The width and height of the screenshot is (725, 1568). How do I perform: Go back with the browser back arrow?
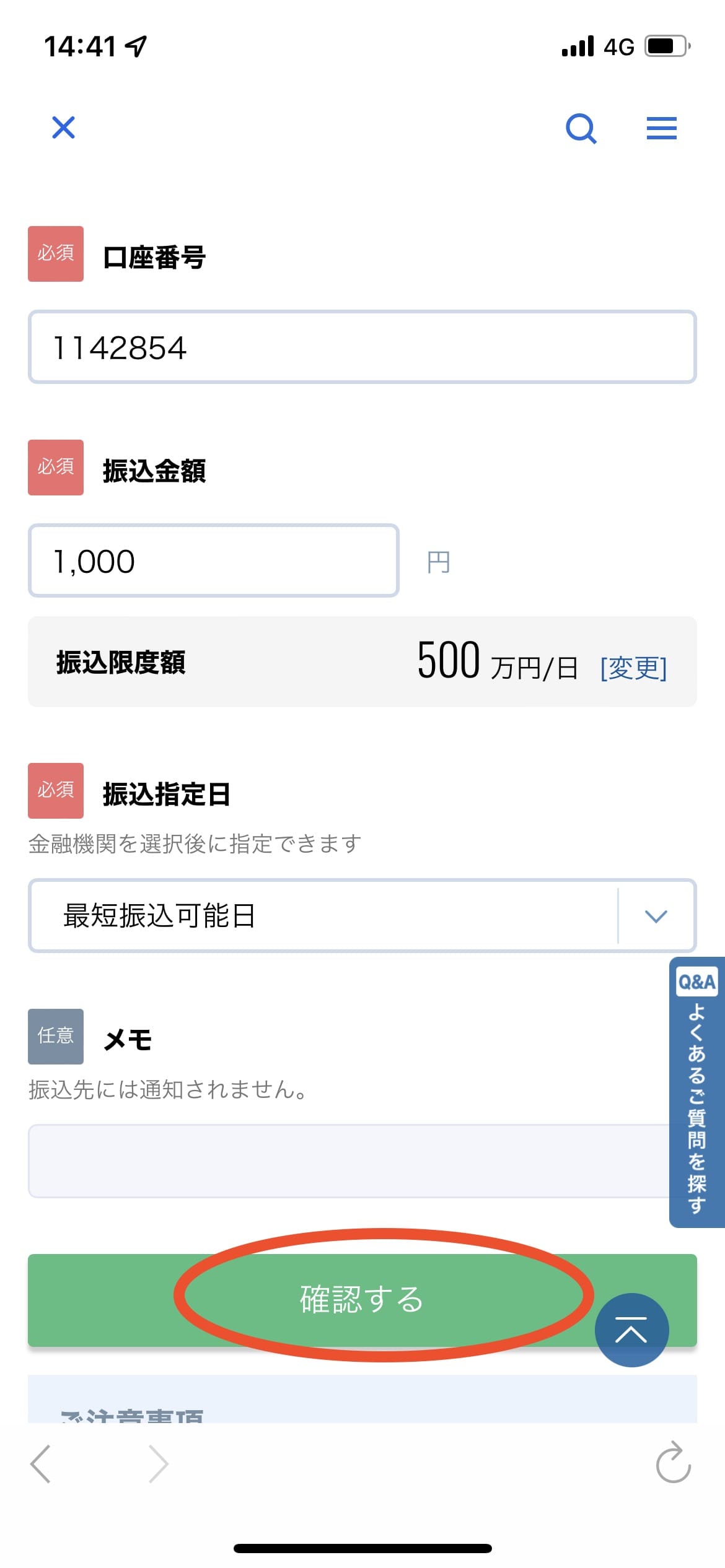point(41,1464)
